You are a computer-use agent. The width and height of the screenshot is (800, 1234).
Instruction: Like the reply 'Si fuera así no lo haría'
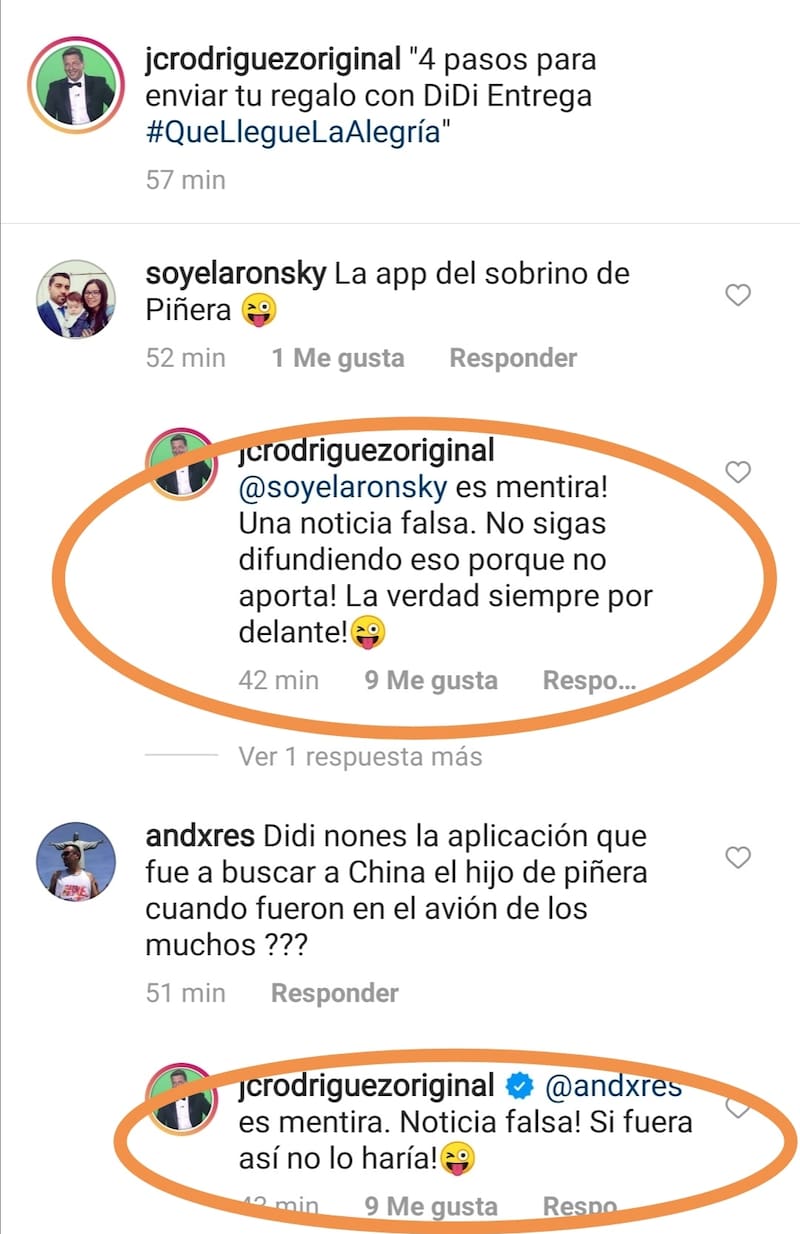point(738,1108)
